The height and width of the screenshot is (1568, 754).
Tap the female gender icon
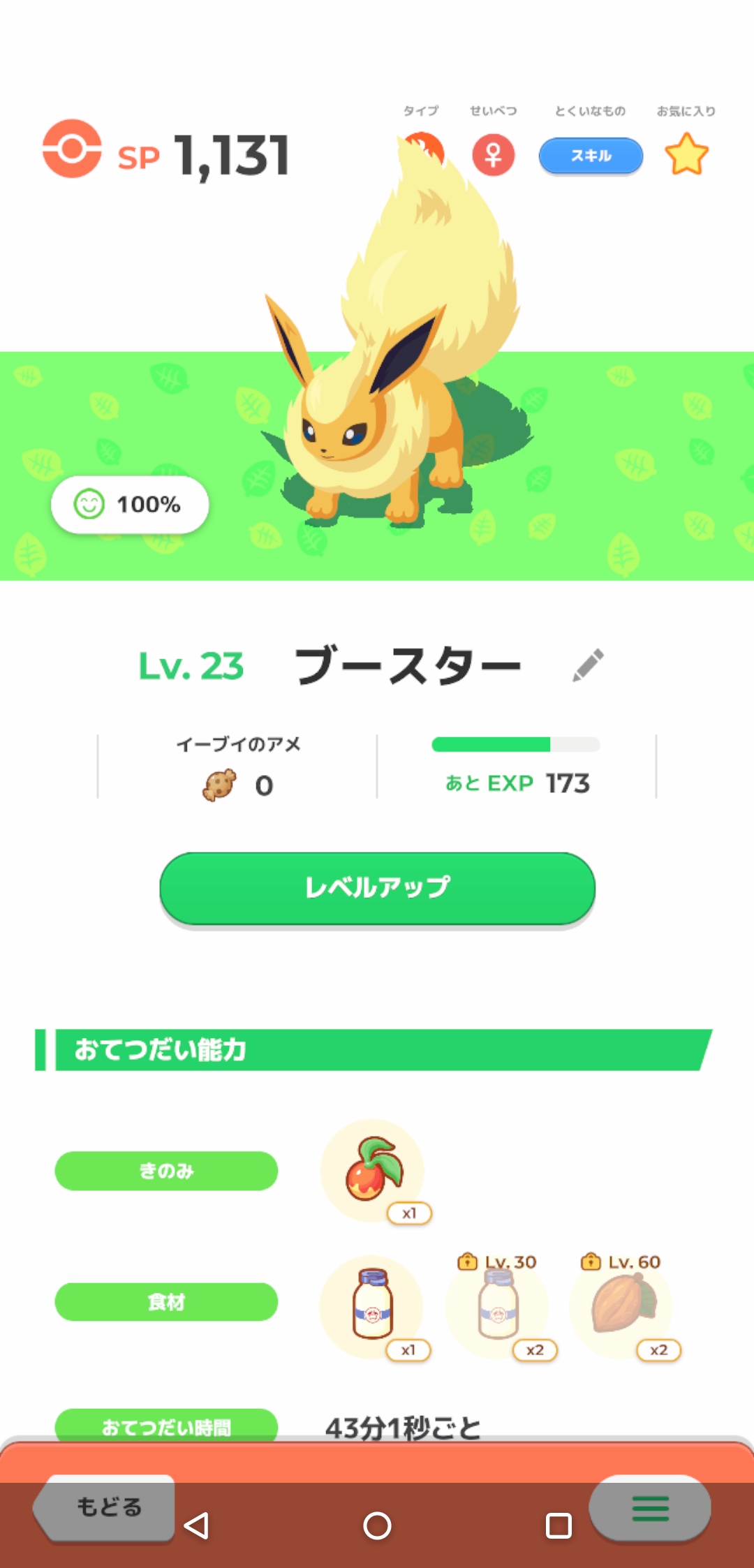tap(494, 155)
